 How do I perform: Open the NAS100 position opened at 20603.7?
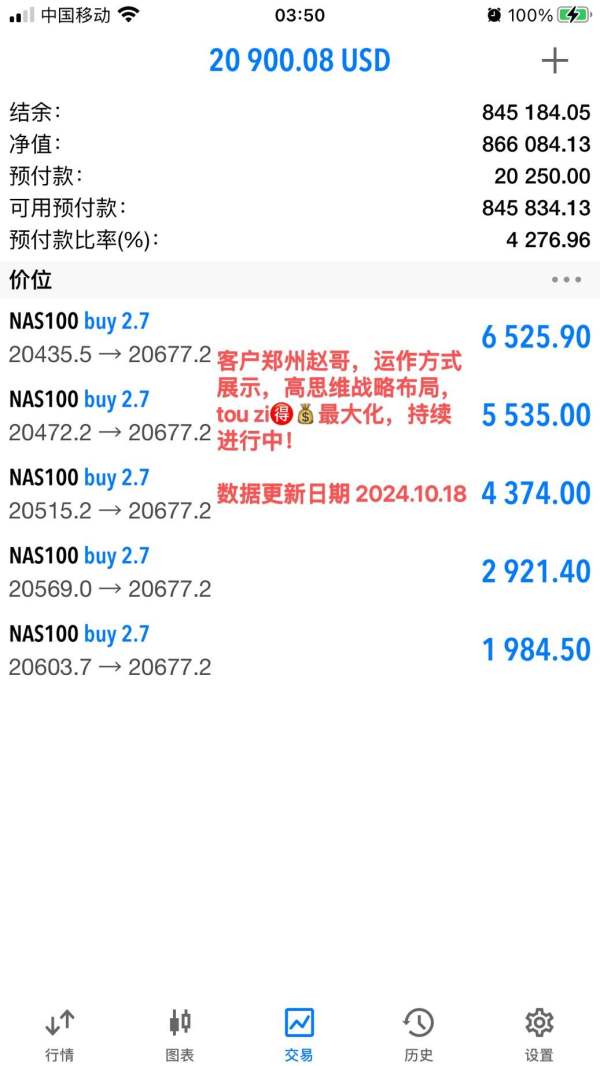point(300,650)
